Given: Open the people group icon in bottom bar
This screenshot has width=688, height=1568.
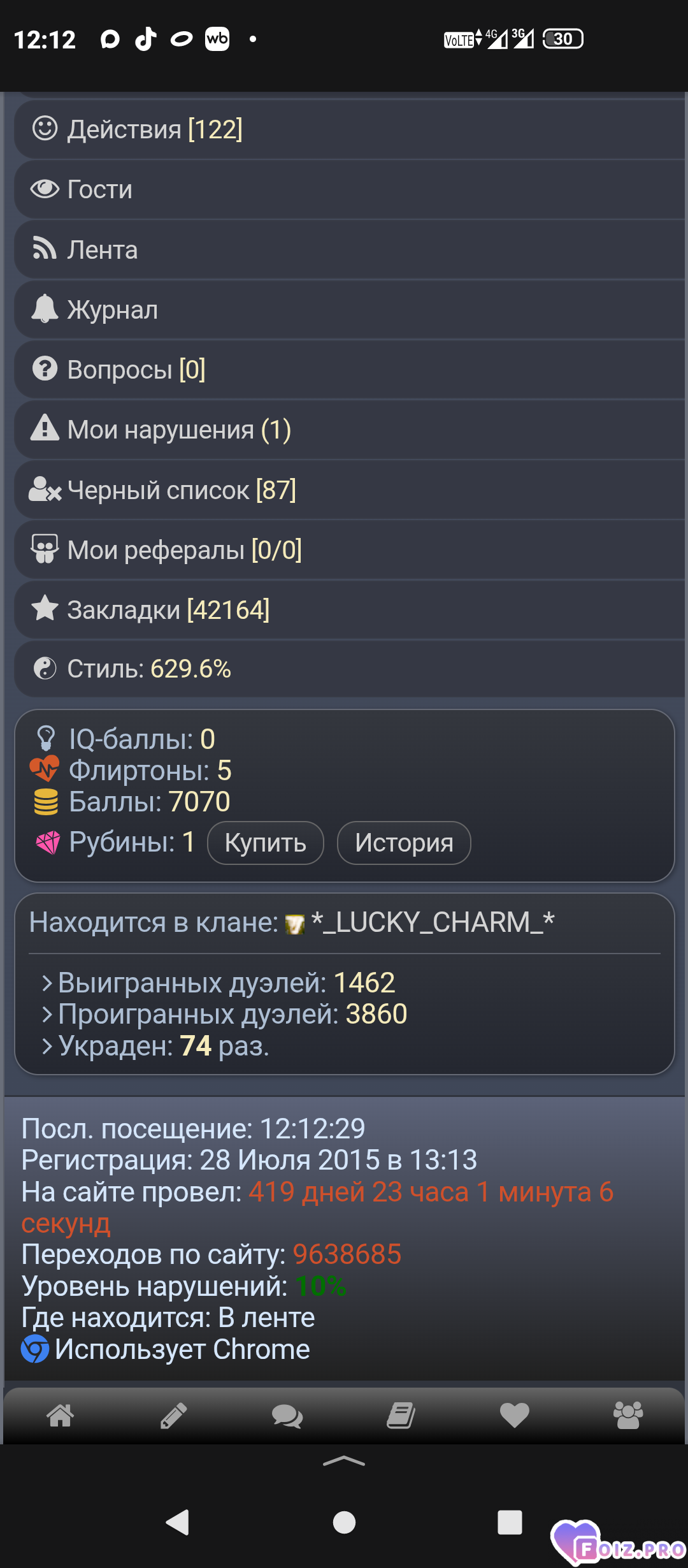Looking at the screenshot, I should tap(628, 1416).
